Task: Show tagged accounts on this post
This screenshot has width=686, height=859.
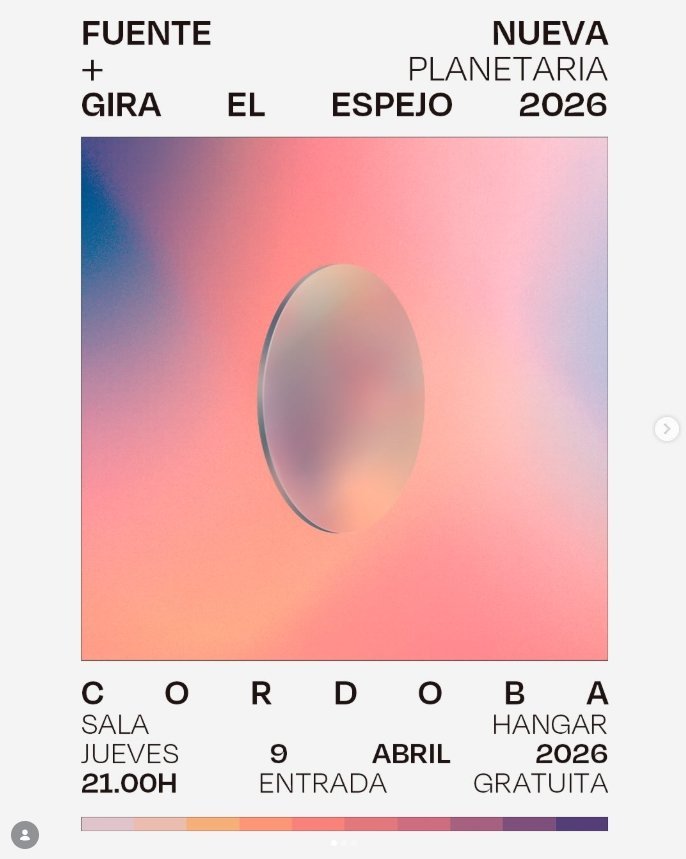Action: pos(25,834)
